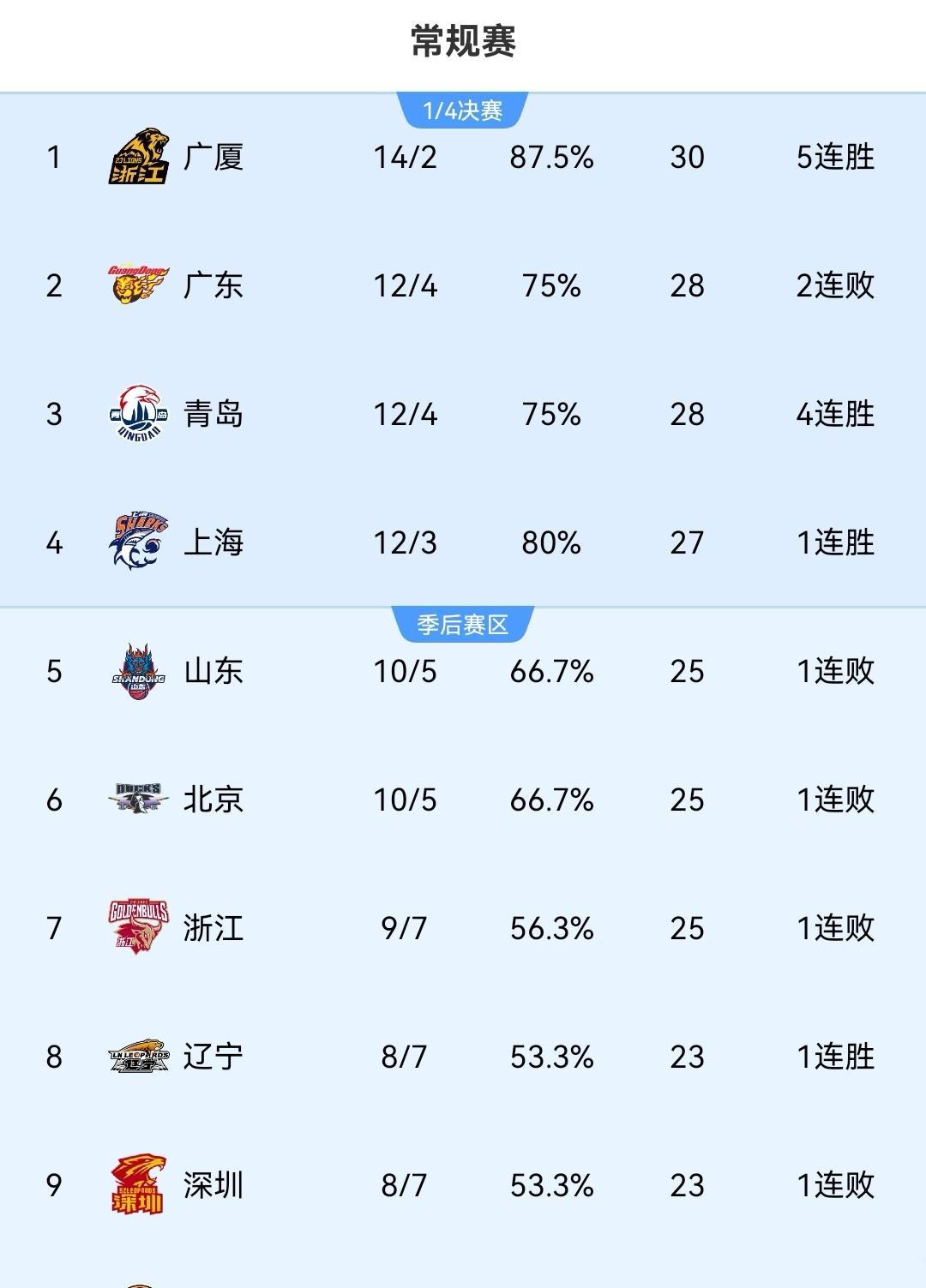Click the 12/4 record for 广东

pyautogui.click(x=405, y=287)
